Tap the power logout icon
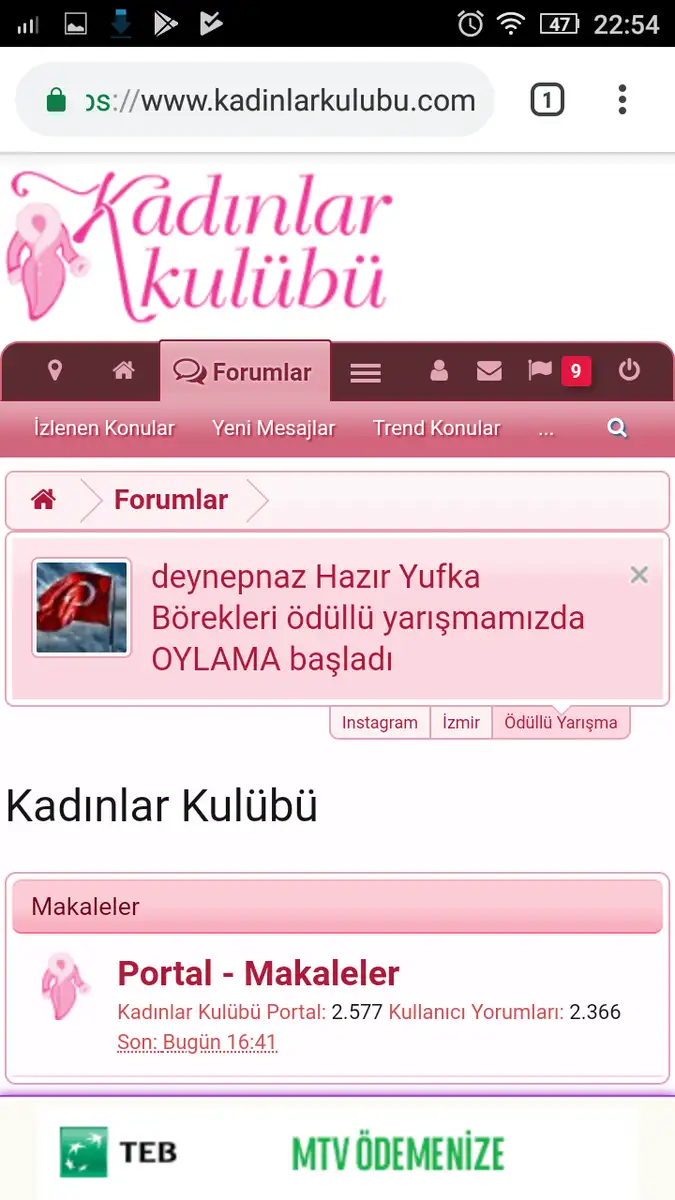 point(629,371)
